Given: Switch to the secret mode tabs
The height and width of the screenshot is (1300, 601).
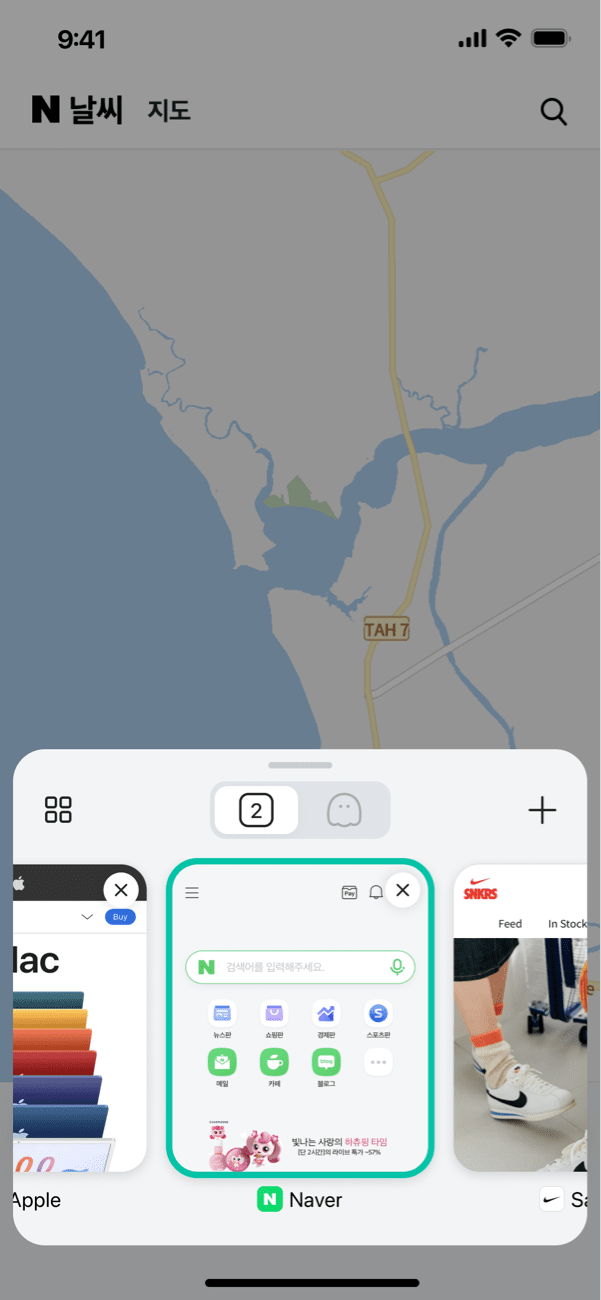Looking at the screenshot, I should (344, 810).
